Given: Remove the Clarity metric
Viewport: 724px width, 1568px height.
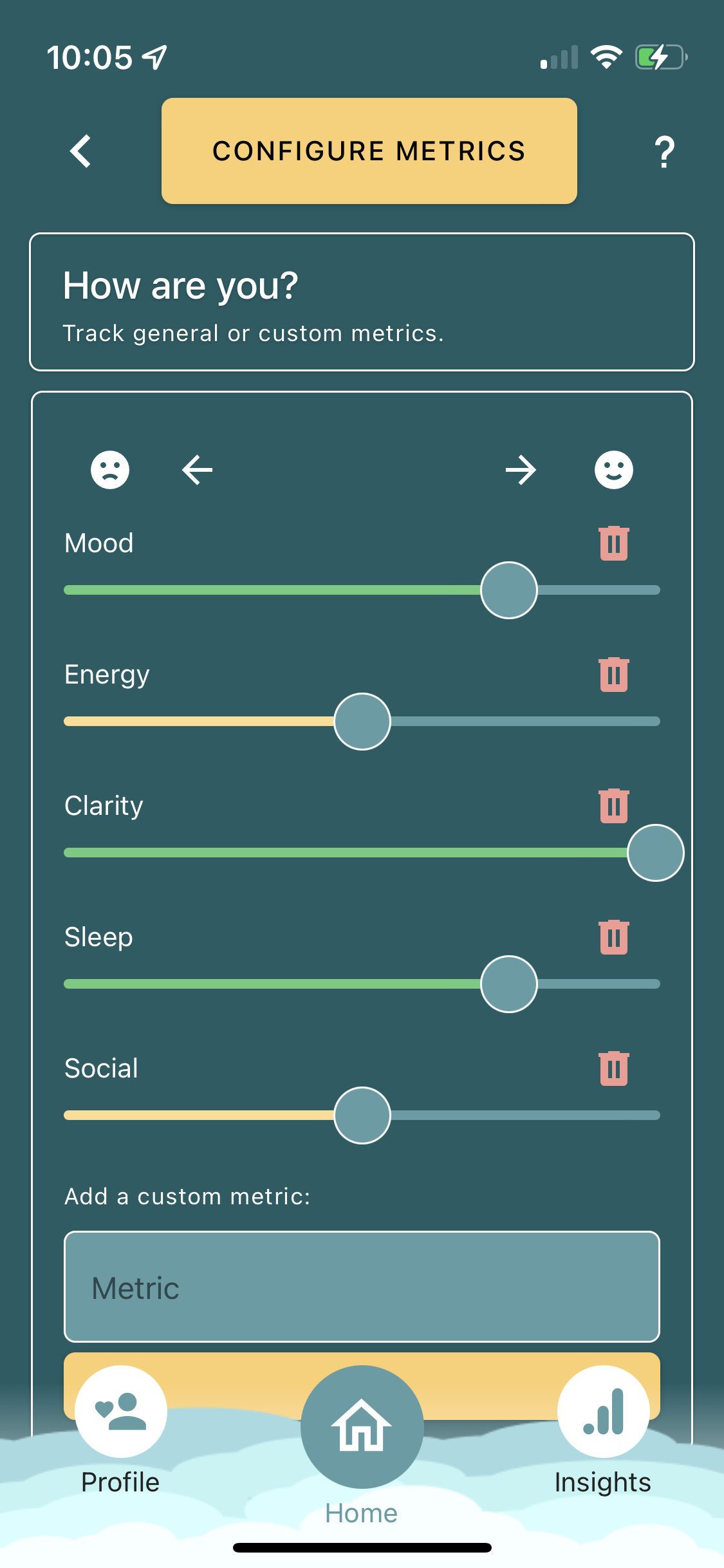Looking at the screenshot, I should click(614, 806).
